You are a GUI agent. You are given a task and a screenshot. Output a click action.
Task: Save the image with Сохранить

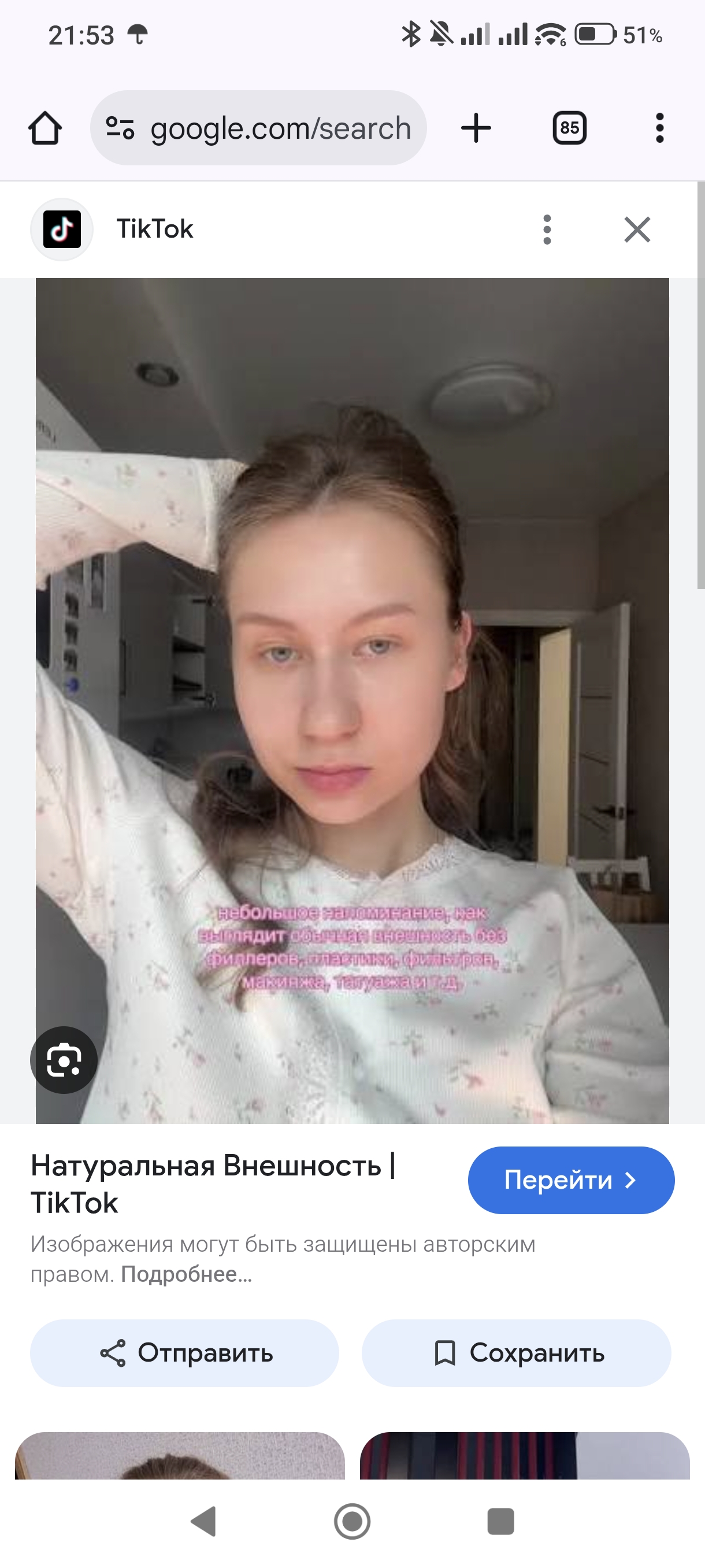pyautogui.click(x=517, y=1353)
